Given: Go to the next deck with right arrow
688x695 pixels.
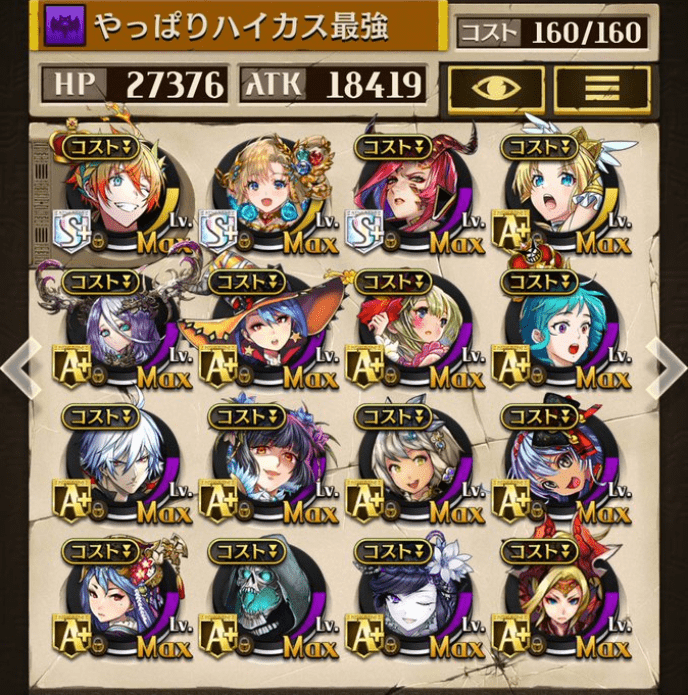Looking at the screenshot, I should click(666, 365).
